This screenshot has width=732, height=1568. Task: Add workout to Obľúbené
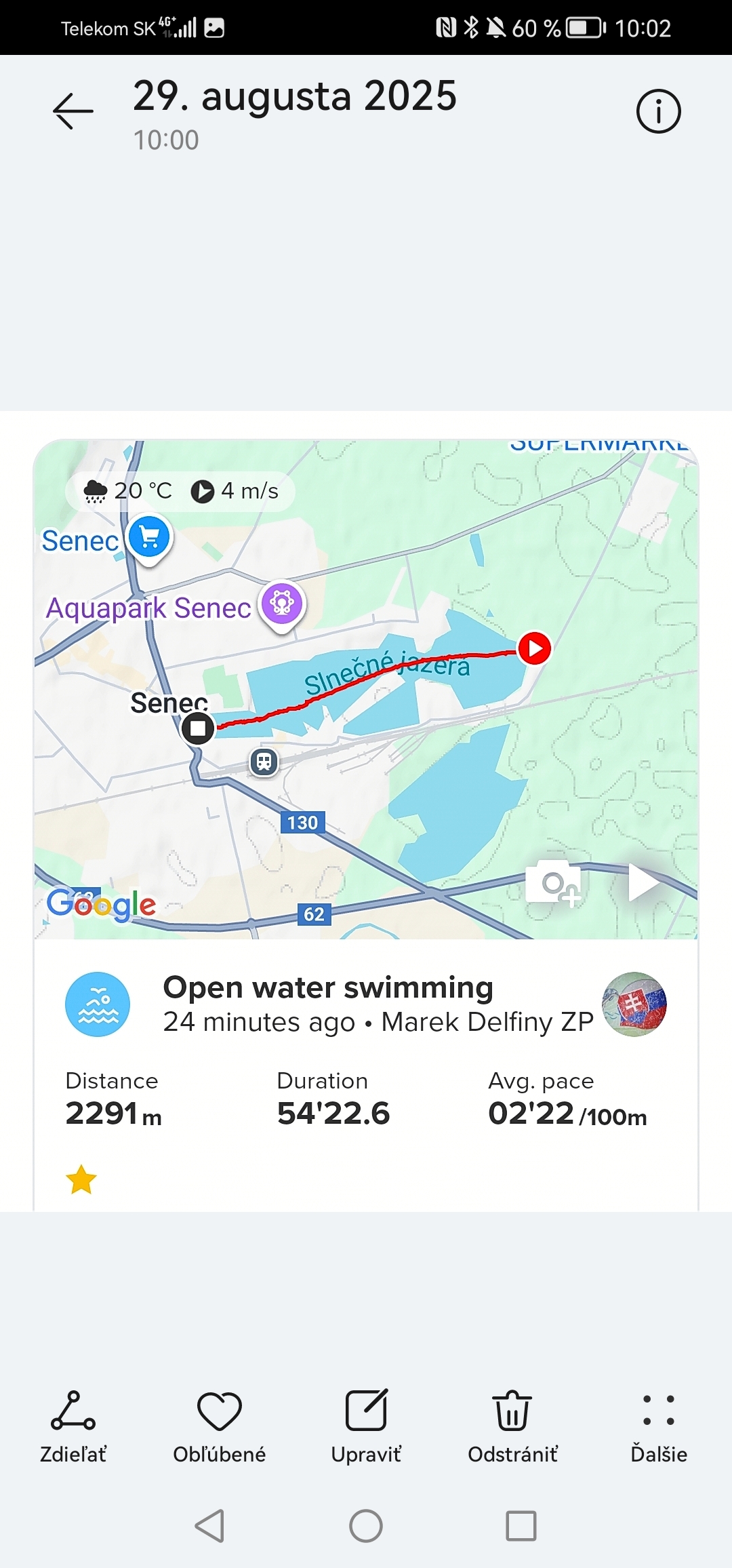pyautogui.click(x=219, y=1424)
